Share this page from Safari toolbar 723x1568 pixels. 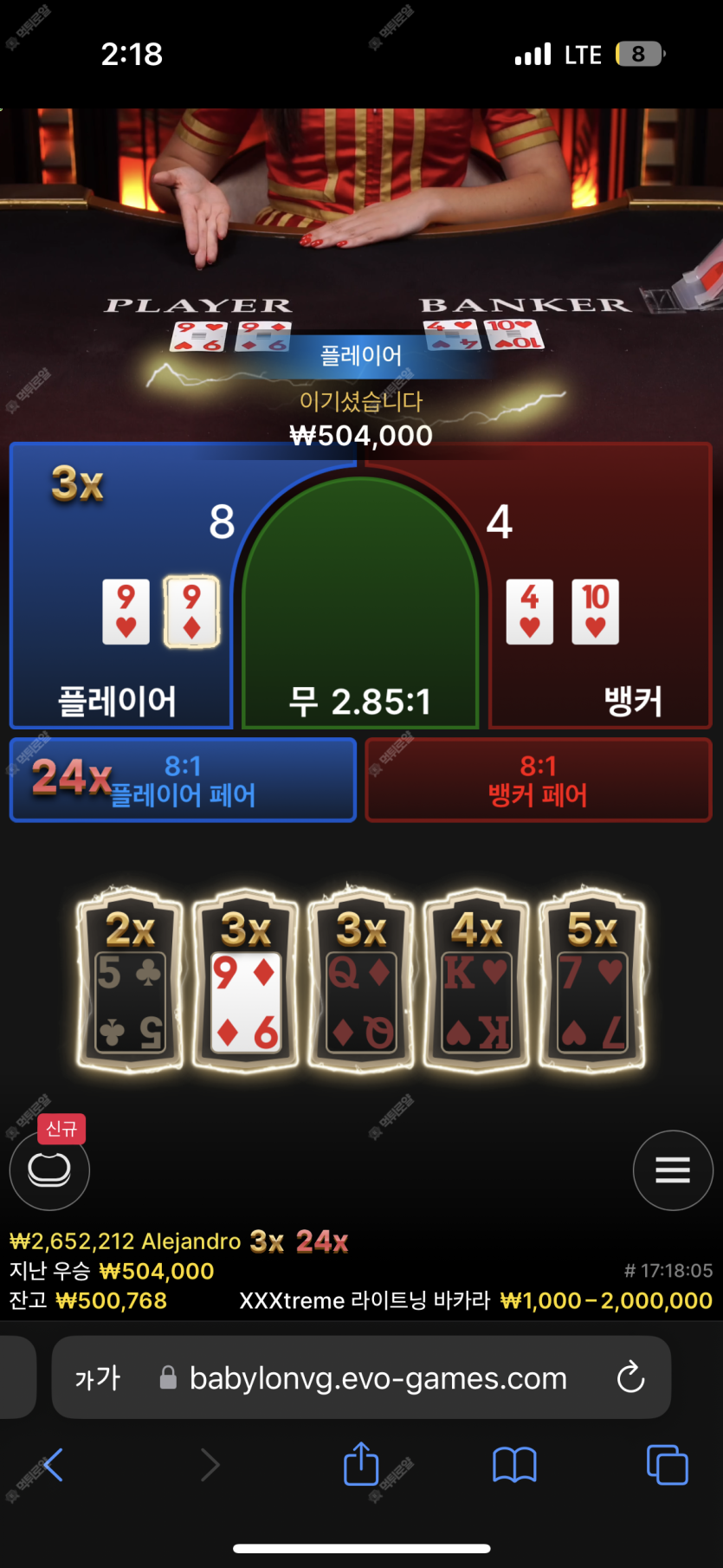pos(361,1465)
